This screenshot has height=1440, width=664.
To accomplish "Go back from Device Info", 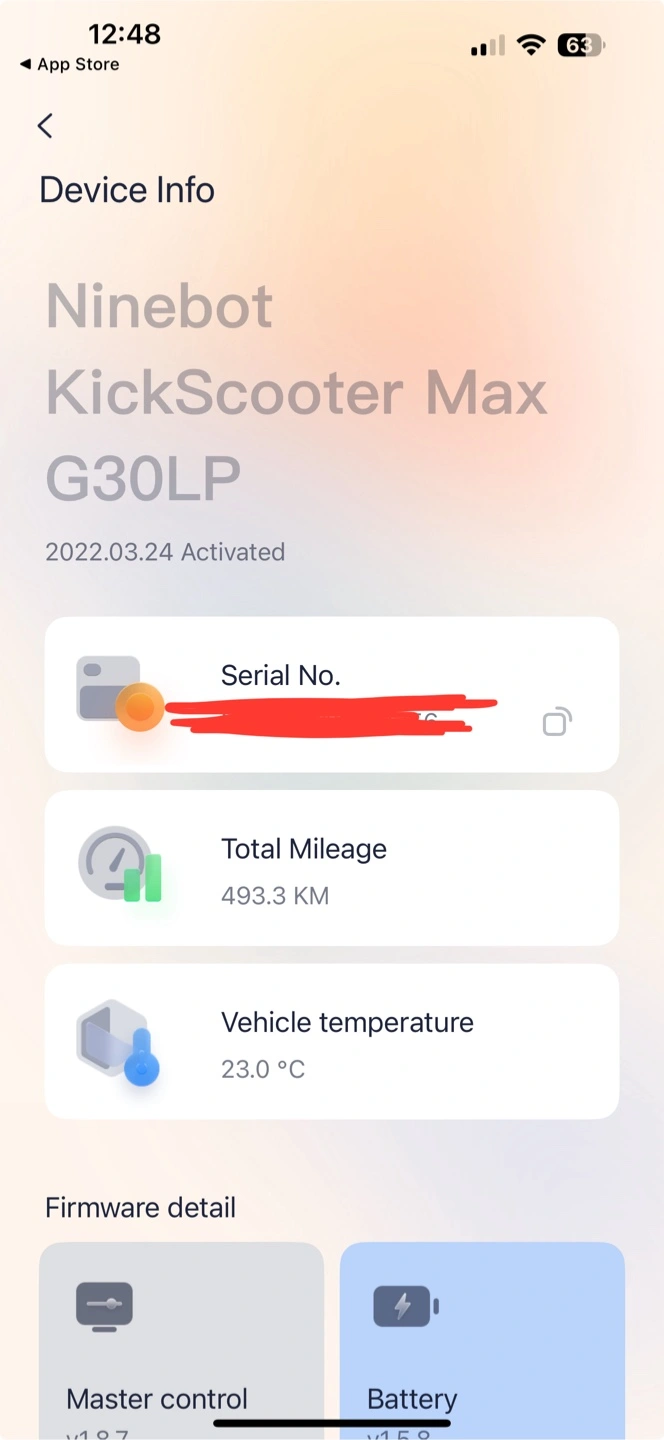I will [x=44, y=126].
